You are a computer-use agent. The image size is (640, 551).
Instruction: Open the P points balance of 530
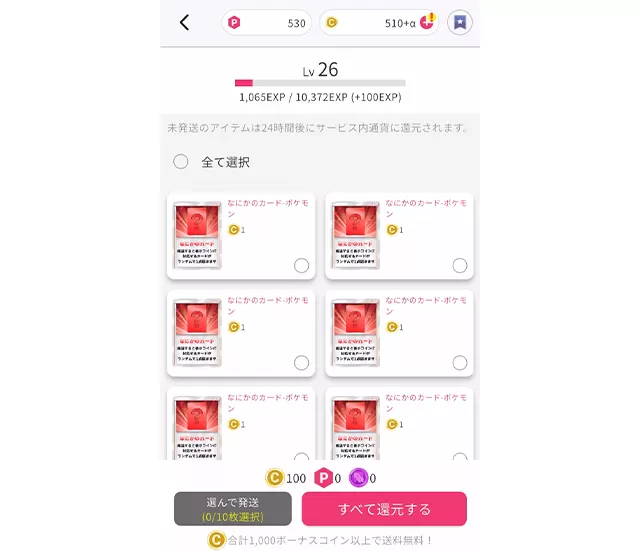click(266, 23)
